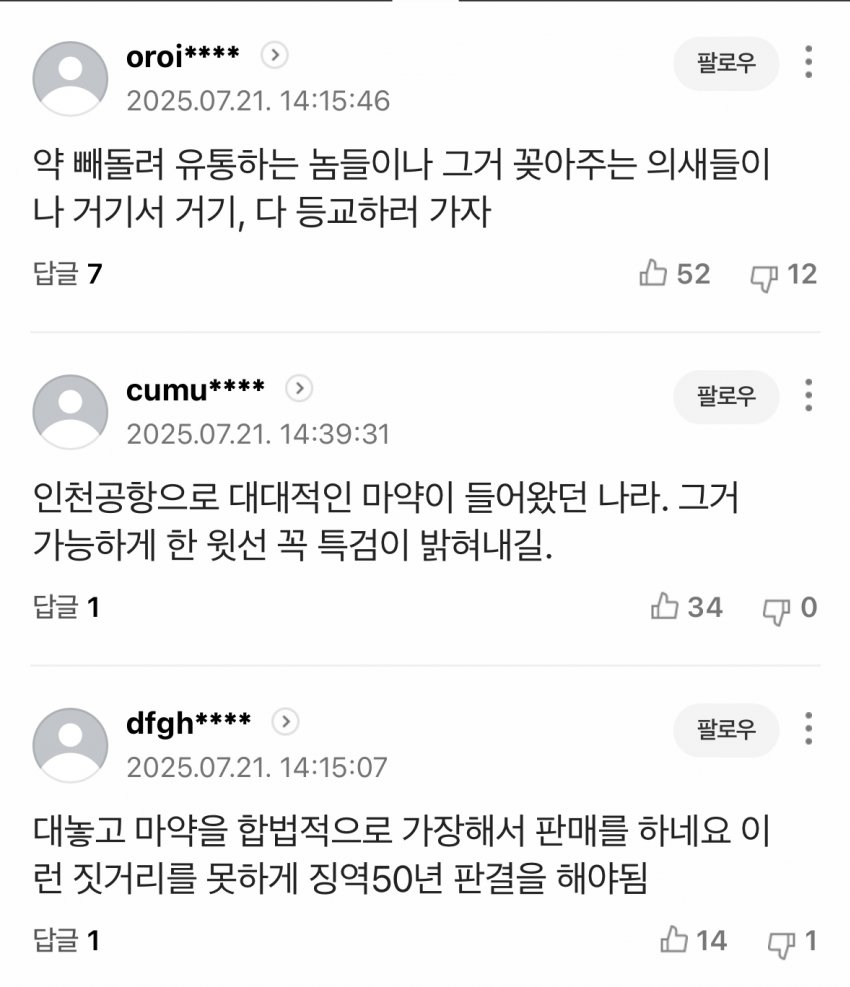
Task: View dfgh**** profile via the chevron
Action: pyautogui.click(x=286, y=721)
